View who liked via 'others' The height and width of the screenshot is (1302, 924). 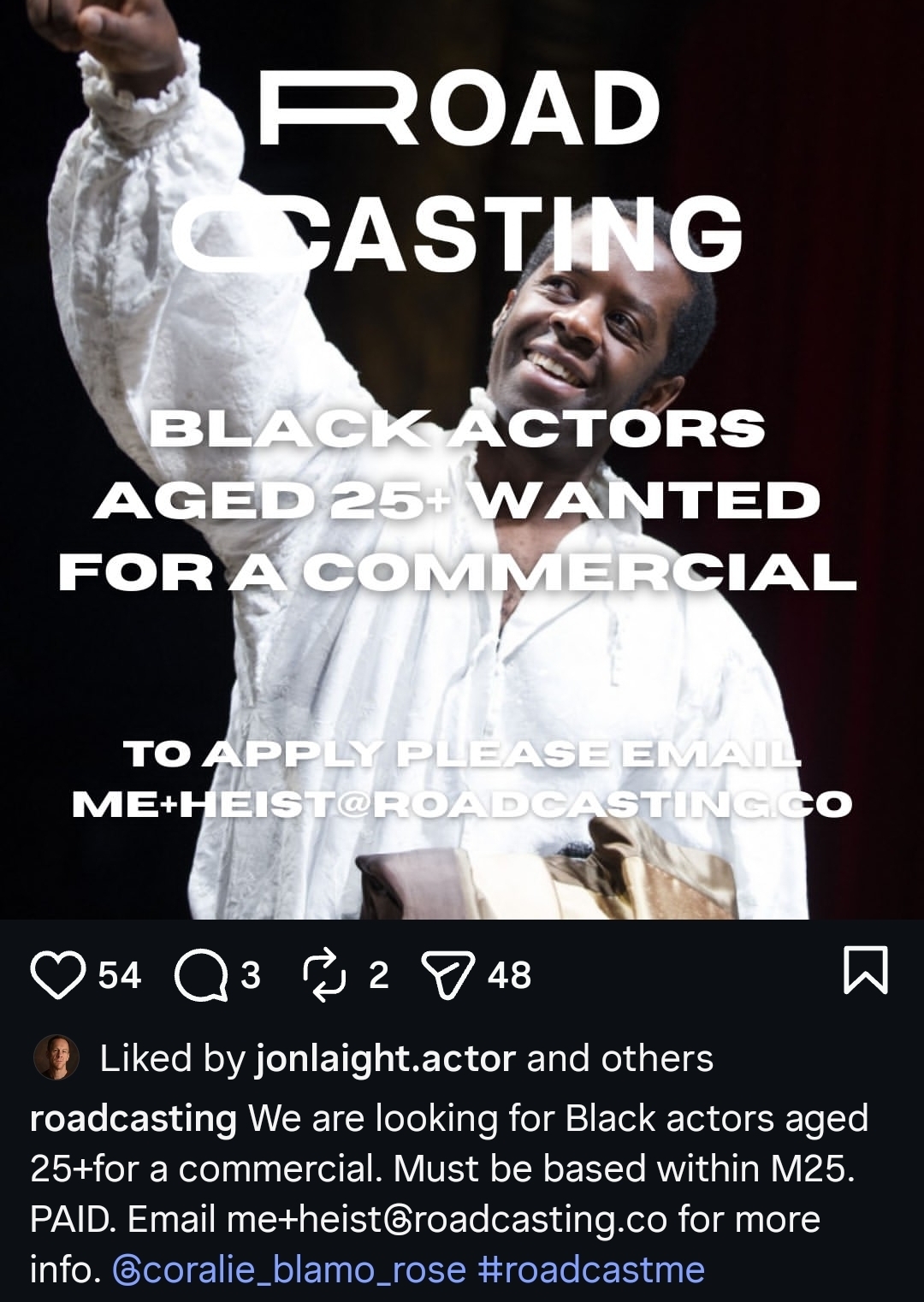tap(657, 1059)
